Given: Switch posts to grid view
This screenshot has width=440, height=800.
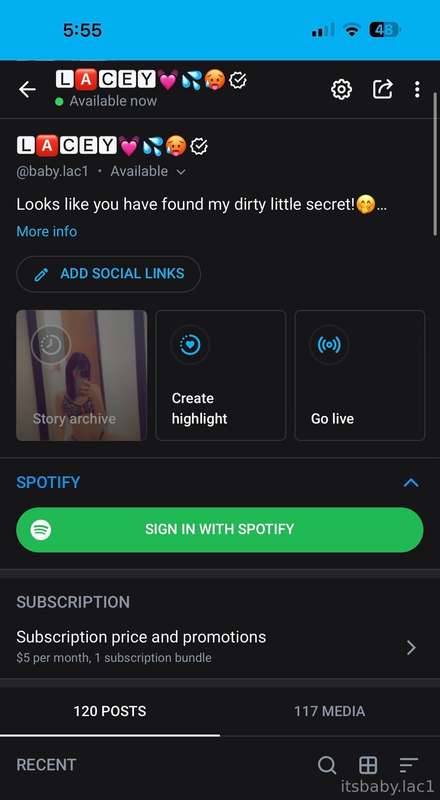Looking at the screenshot, I should [368, 765].
